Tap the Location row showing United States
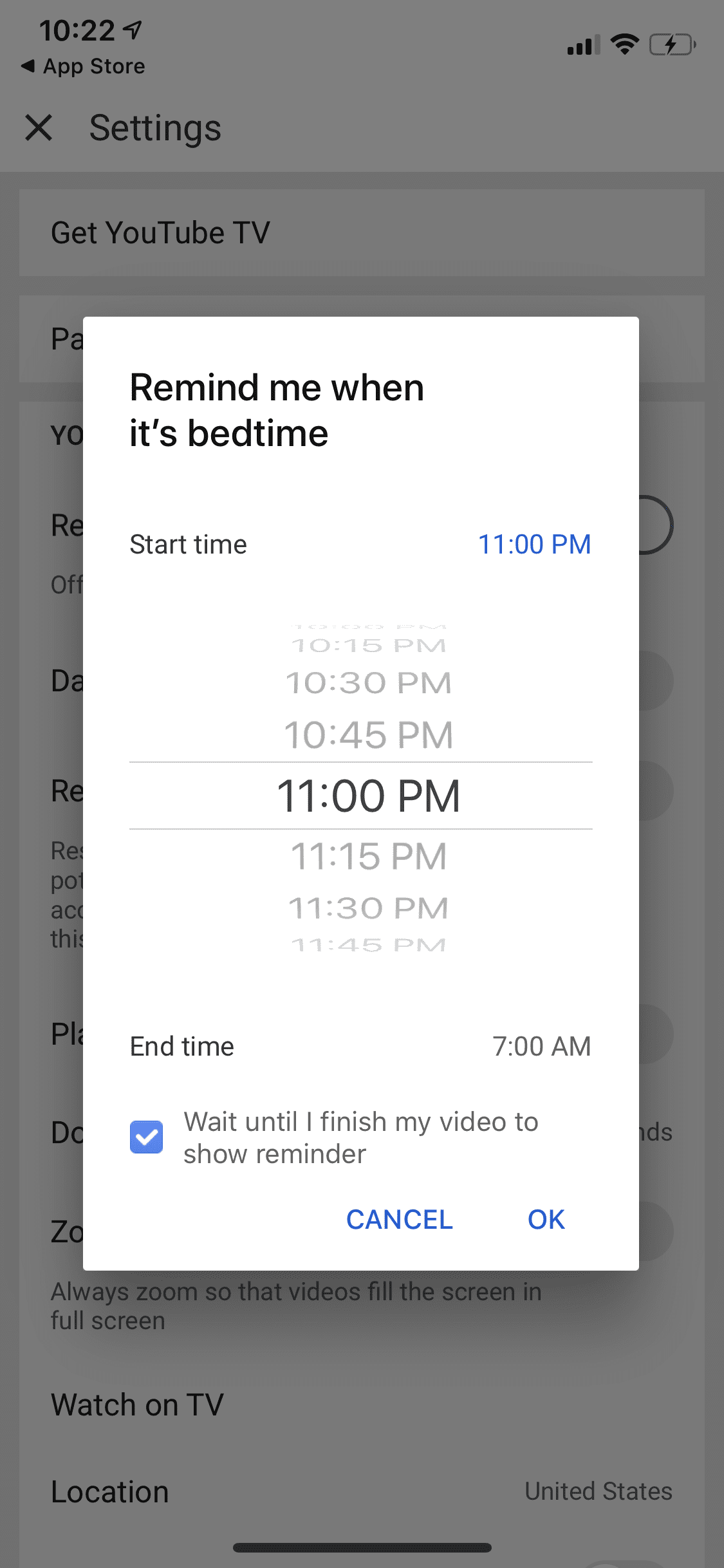724x1568 pixels. (x=362, y=1491)
